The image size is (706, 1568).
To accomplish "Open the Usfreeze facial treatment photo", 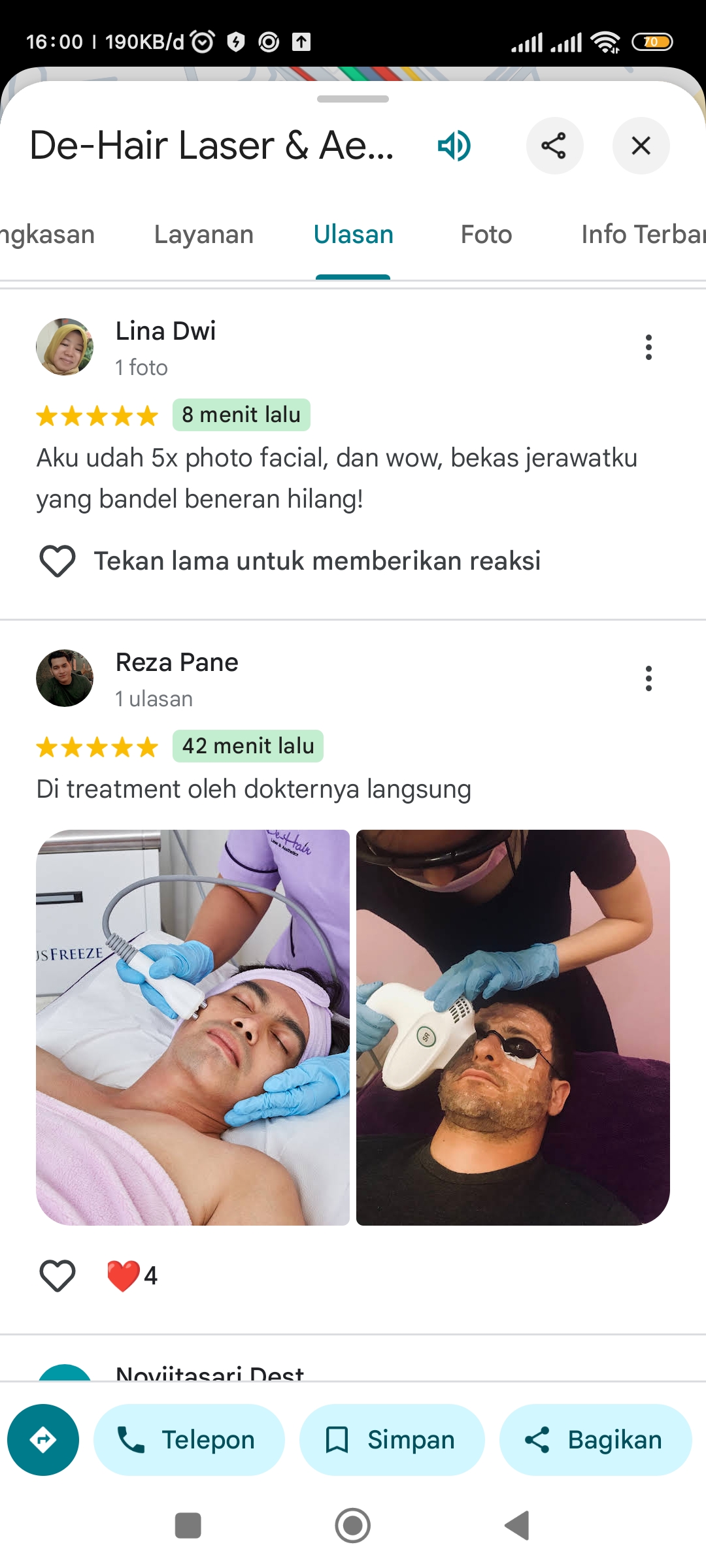I will [193, 1028].
